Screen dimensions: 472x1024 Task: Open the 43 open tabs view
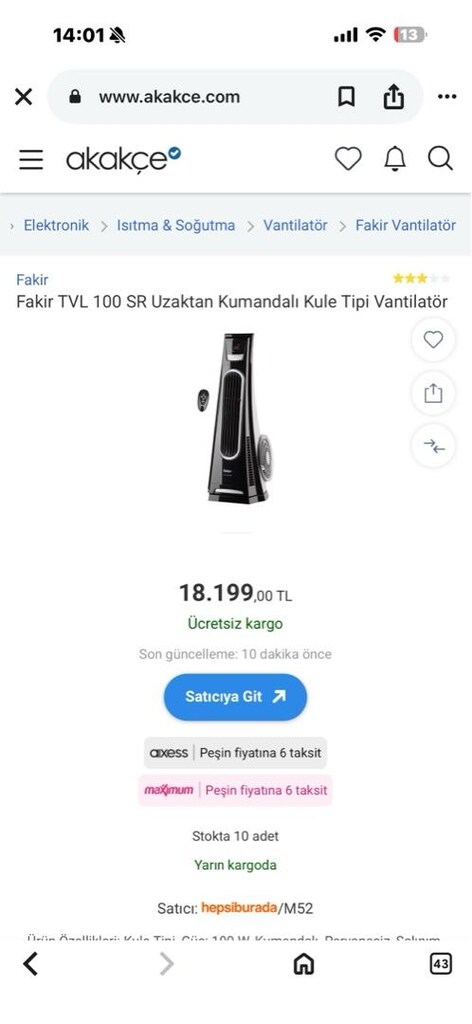[x=441, y=963]
